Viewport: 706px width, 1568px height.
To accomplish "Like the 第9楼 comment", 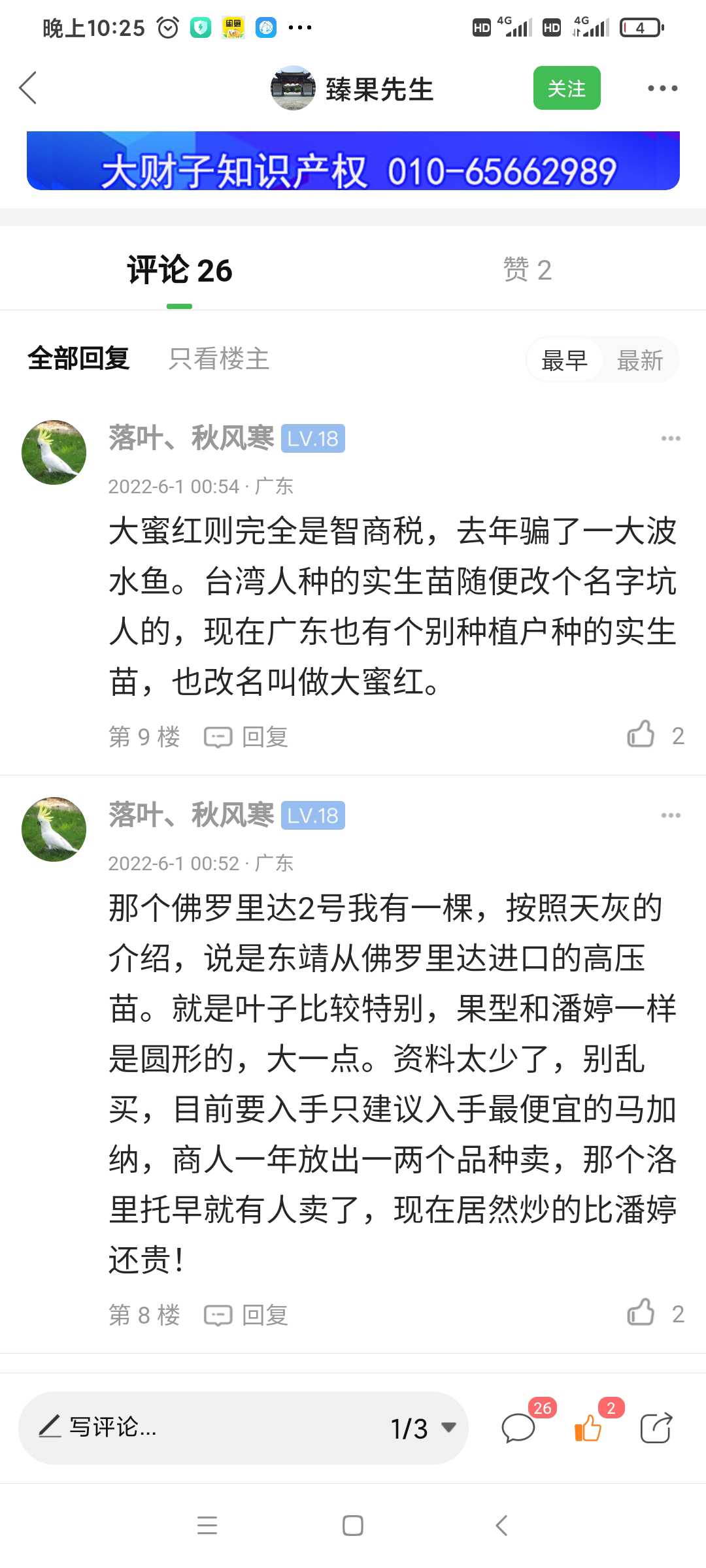I will pyautogui.click(x=641, y=735).
